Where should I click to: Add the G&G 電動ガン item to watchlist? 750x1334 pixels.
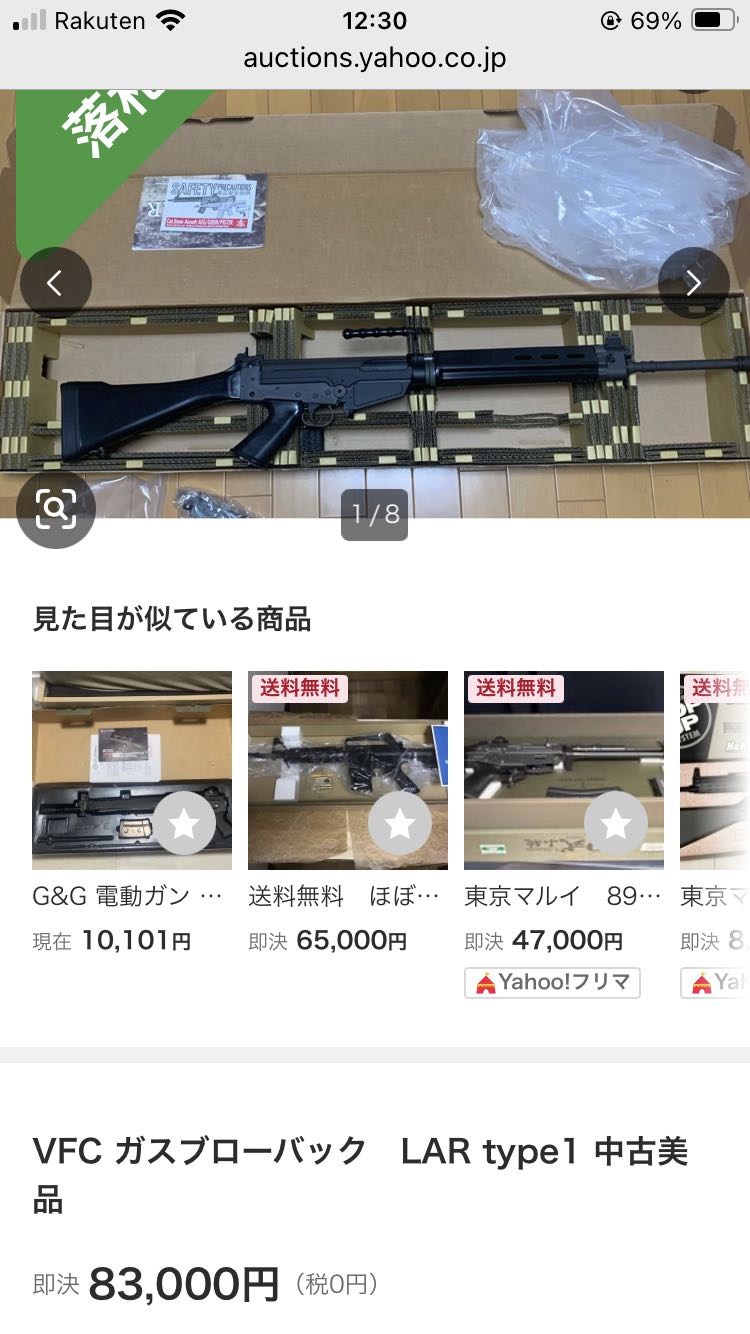click(184, 823)
